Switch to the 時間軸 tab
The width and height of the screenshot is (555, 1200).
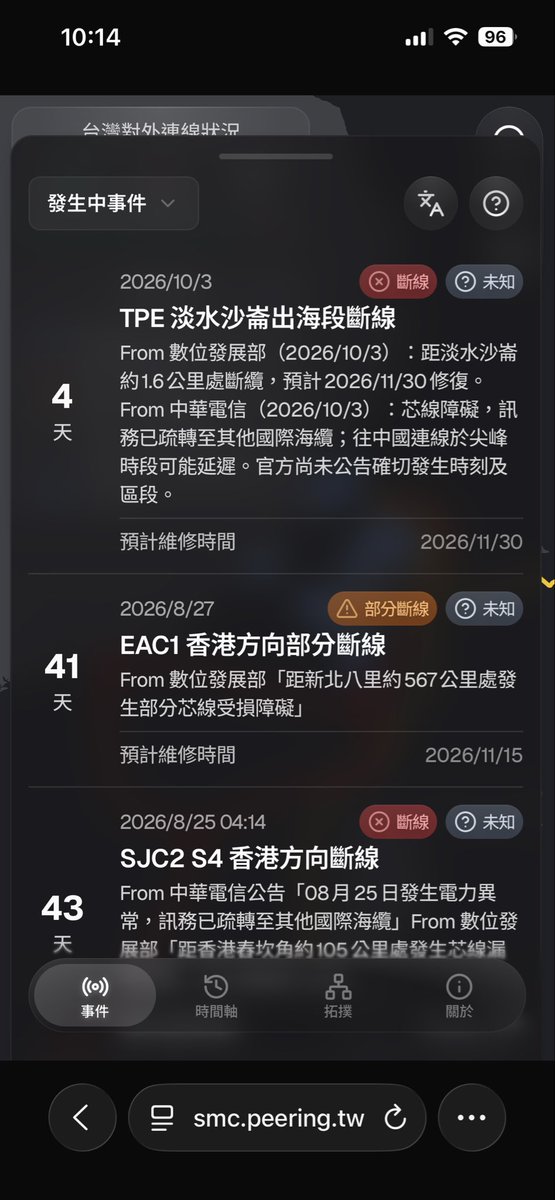coord(216,996)
